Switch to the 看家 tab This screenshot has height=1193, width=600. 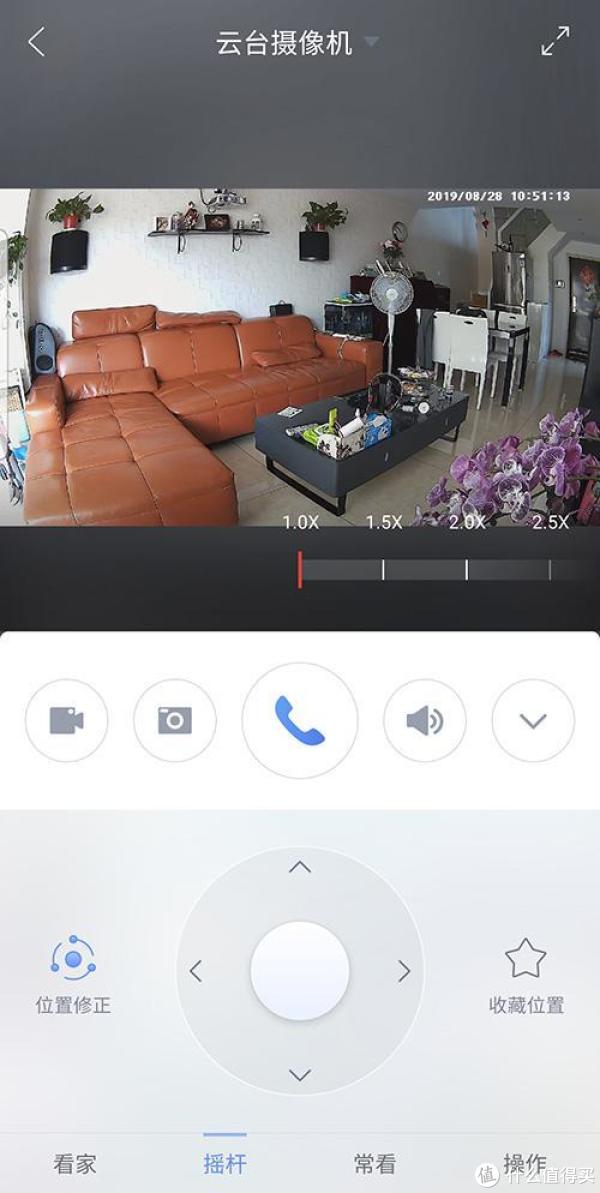coord(75,1164)
